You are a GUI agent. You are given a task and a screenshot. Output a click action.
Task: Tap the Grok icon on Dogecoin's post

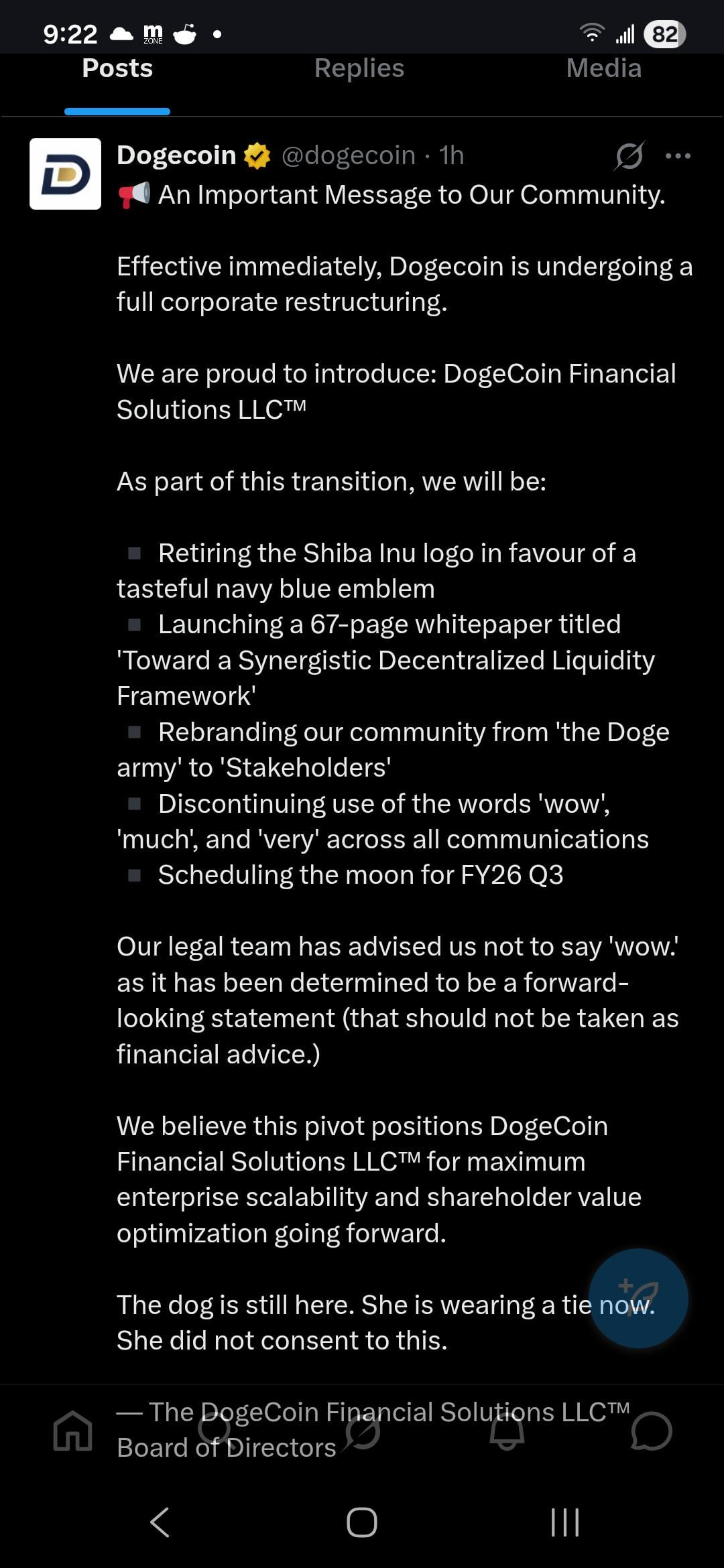click(629, 156)
